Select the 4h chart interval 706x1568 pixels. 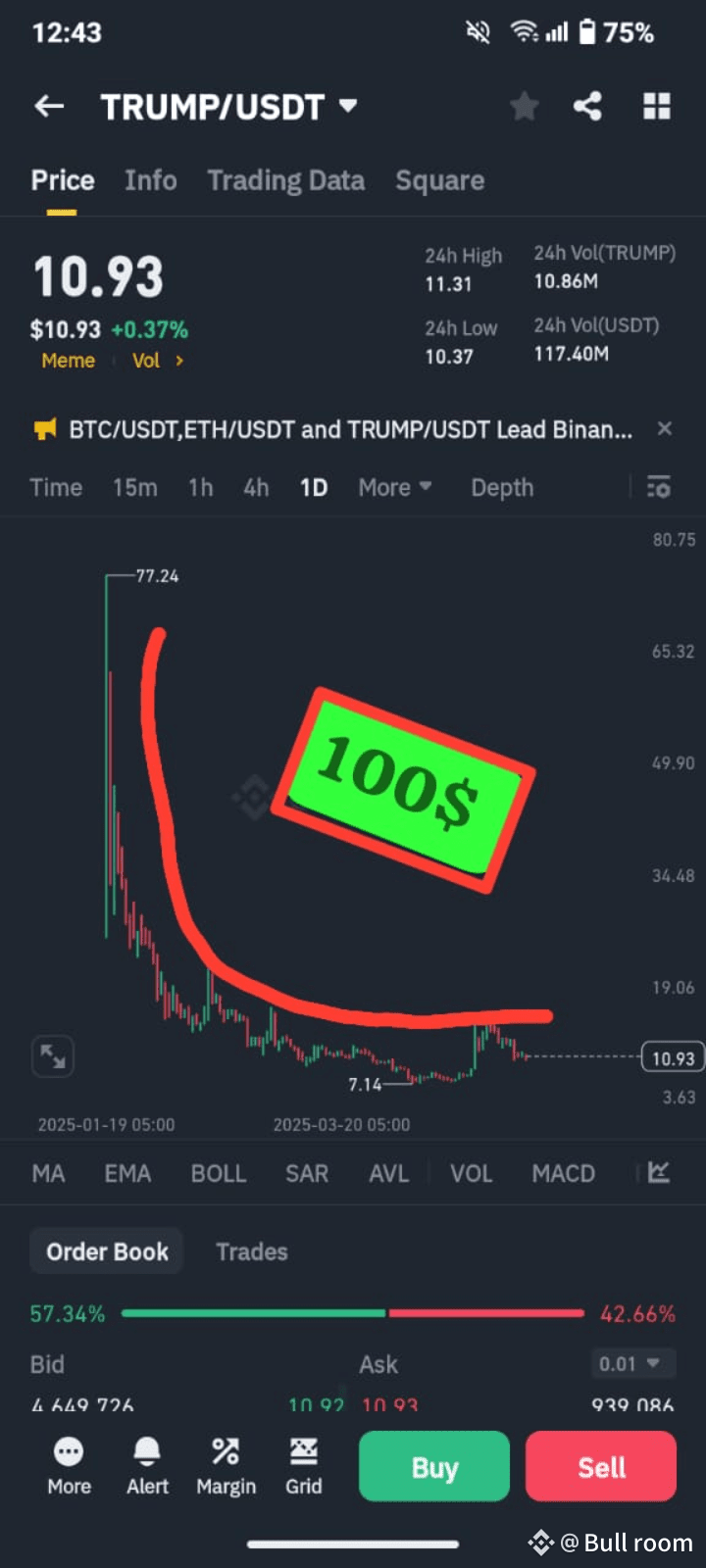pyautogui.click(x=256, y=487)
